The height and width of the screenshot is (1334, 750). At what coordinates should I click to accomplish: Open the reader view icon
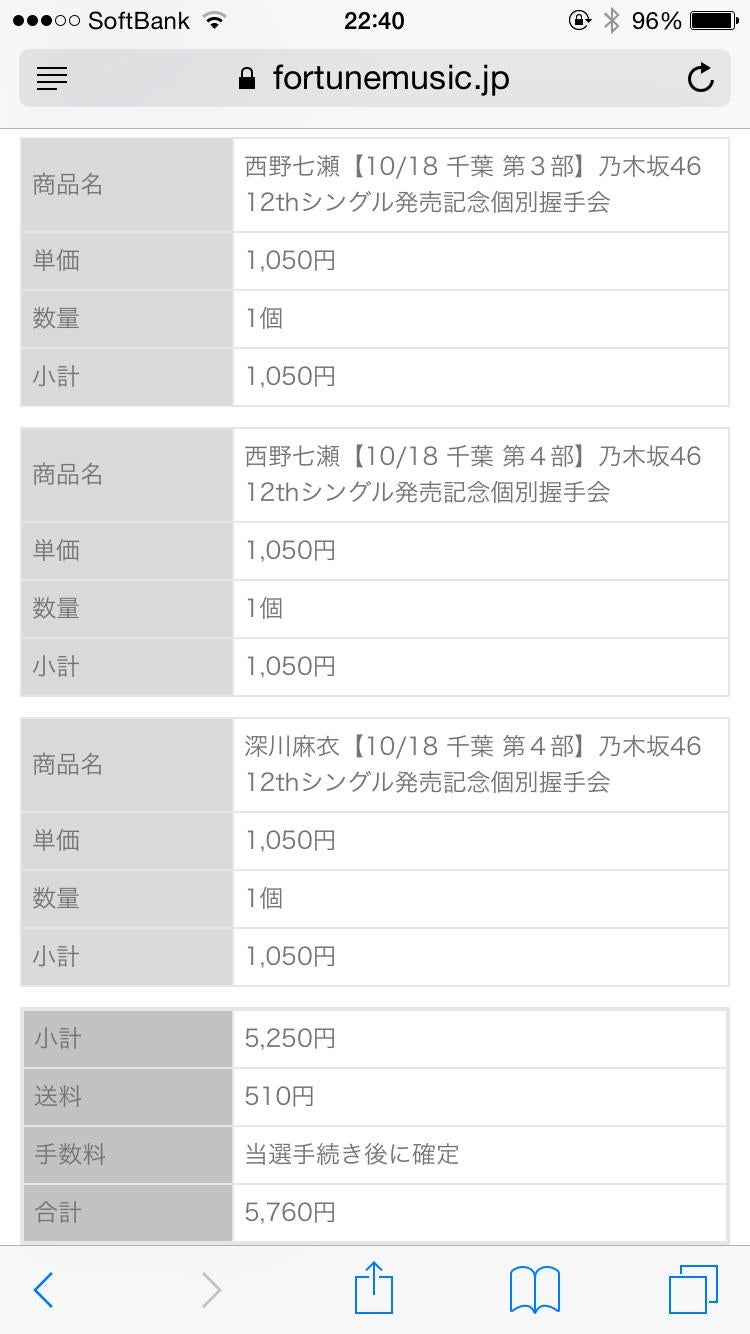52,79
